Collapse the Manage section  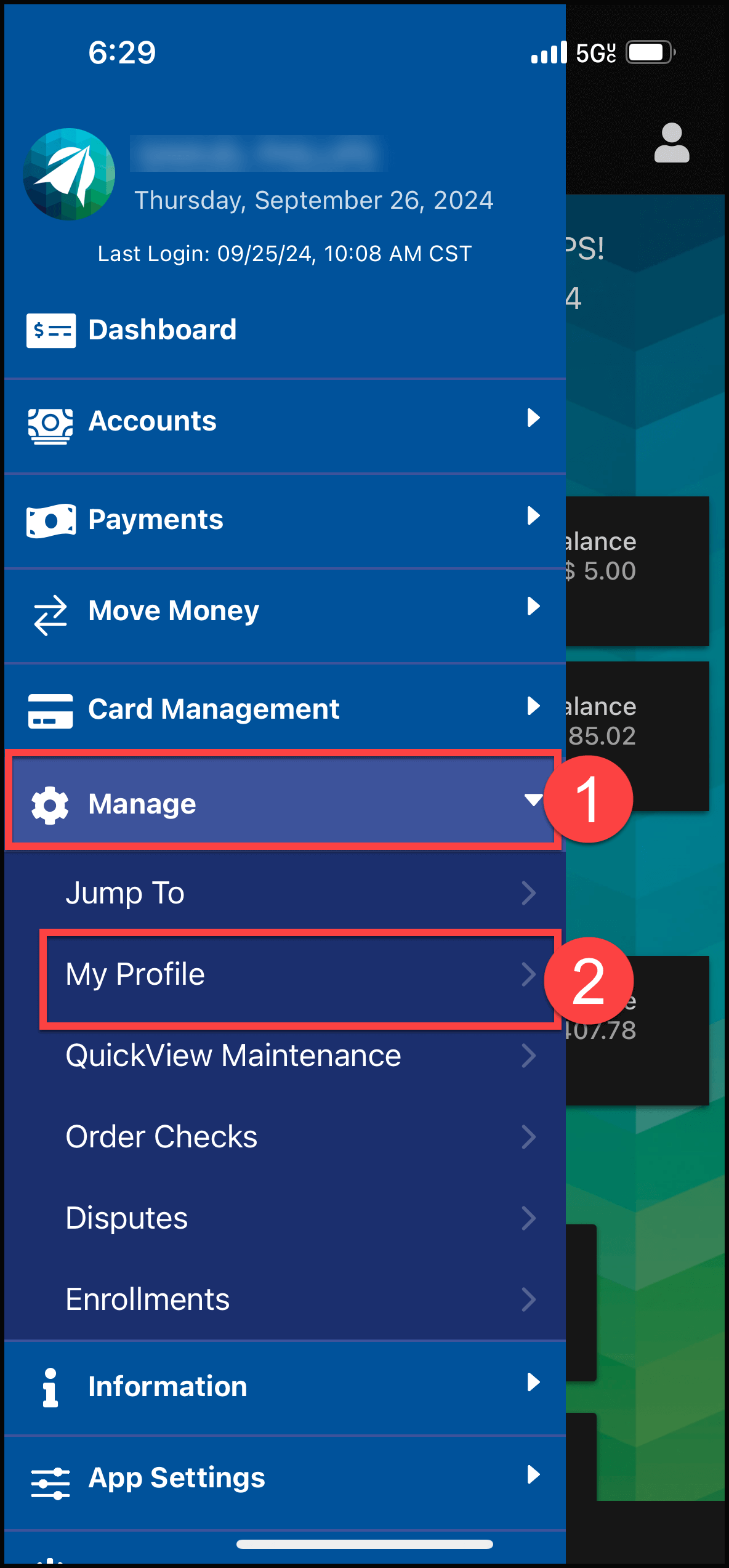tap(283, 804)
